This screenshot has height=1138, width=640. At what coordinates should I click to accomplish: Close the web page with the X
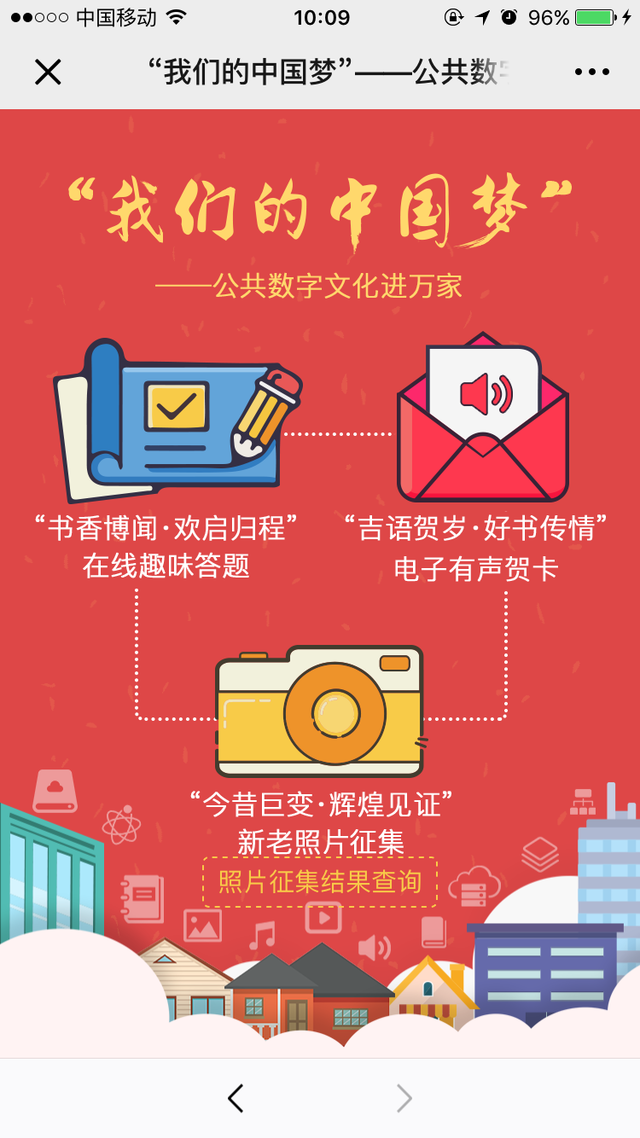[x=47, y=72]
